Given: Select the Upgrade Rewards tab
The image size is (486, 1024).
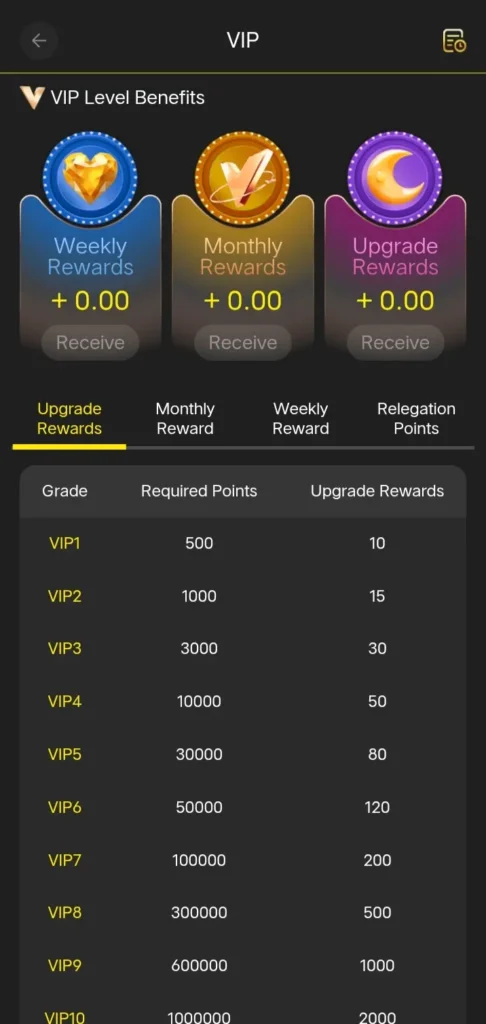Looking at the screenshot, I should (69, 419).
